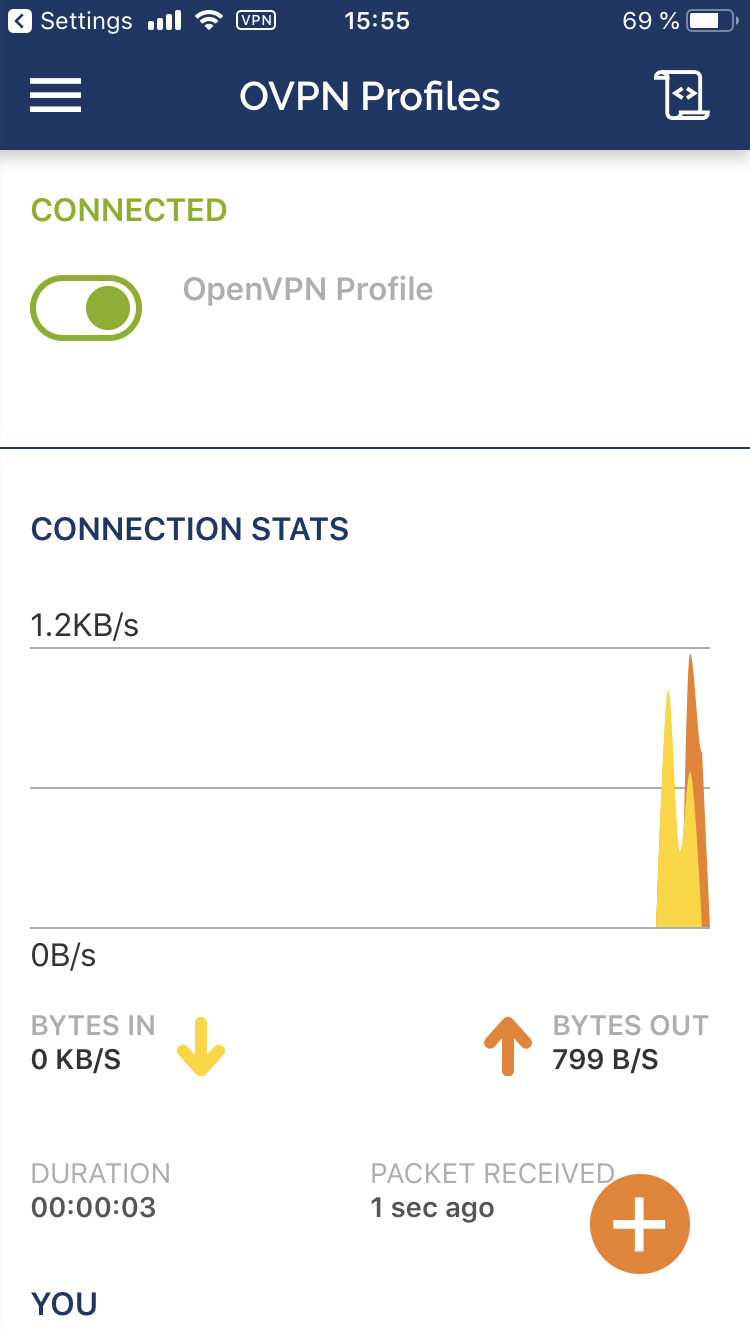Add a new profile with plus button
The image size is (750, 1334).
click(639, 1224)
